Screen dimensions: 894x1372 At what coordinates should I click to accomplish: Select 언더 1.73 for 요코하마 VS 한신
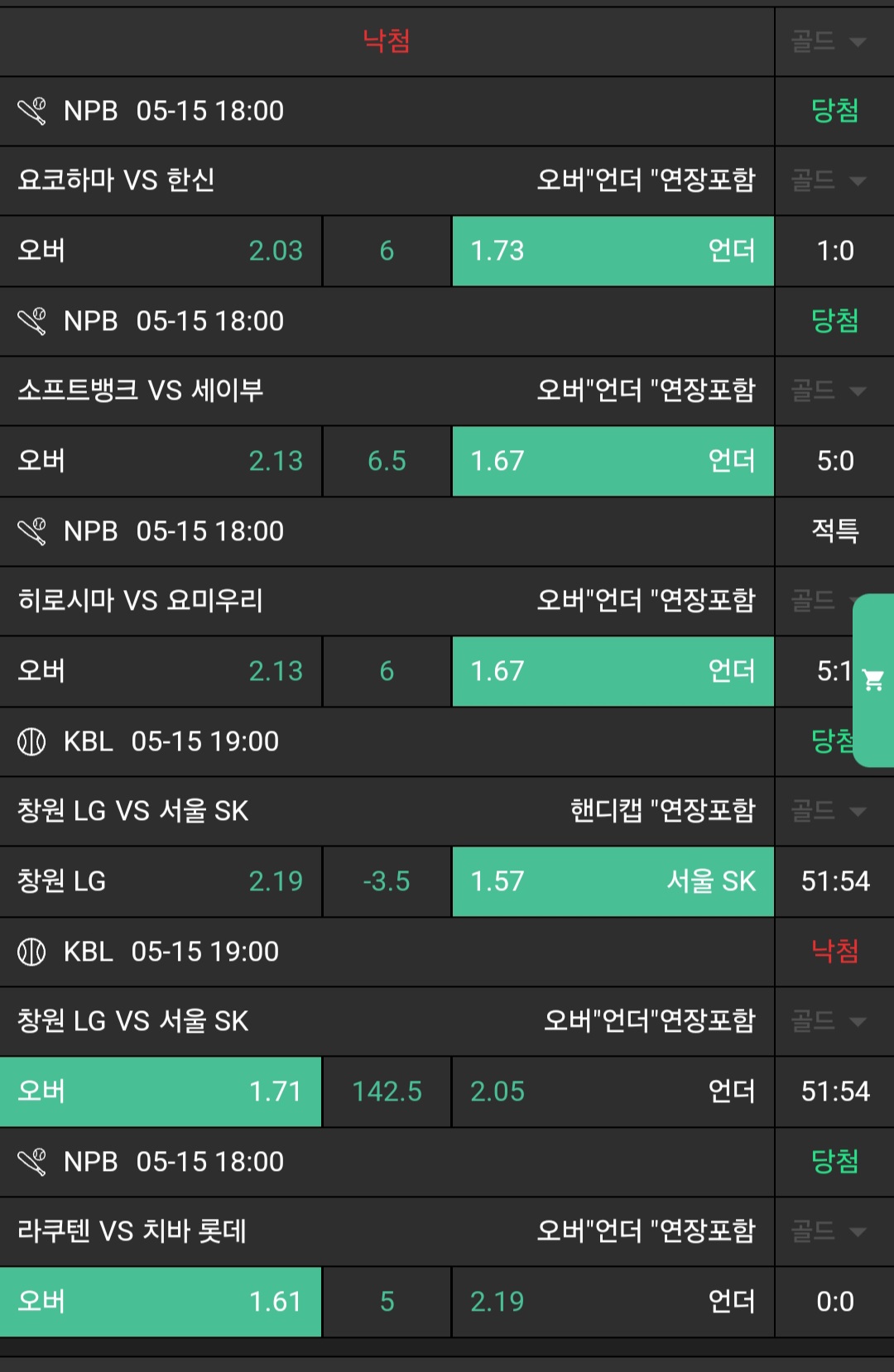[x=613, y=251]
